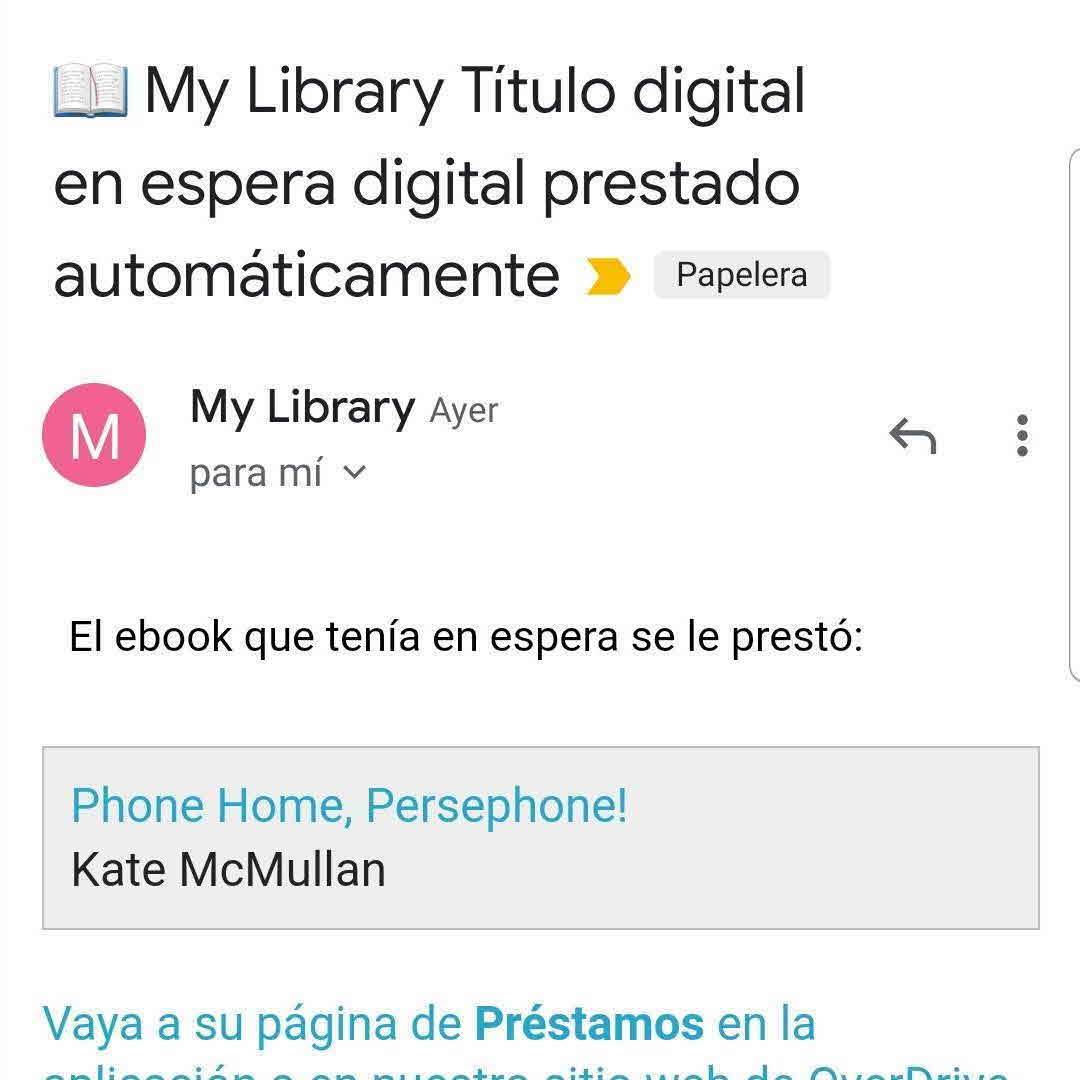The height and width of the screenshot is (1080, 1080).
Task: Tap the Papelera label chip
Action: pyautogui.click(x=741, y=275)
